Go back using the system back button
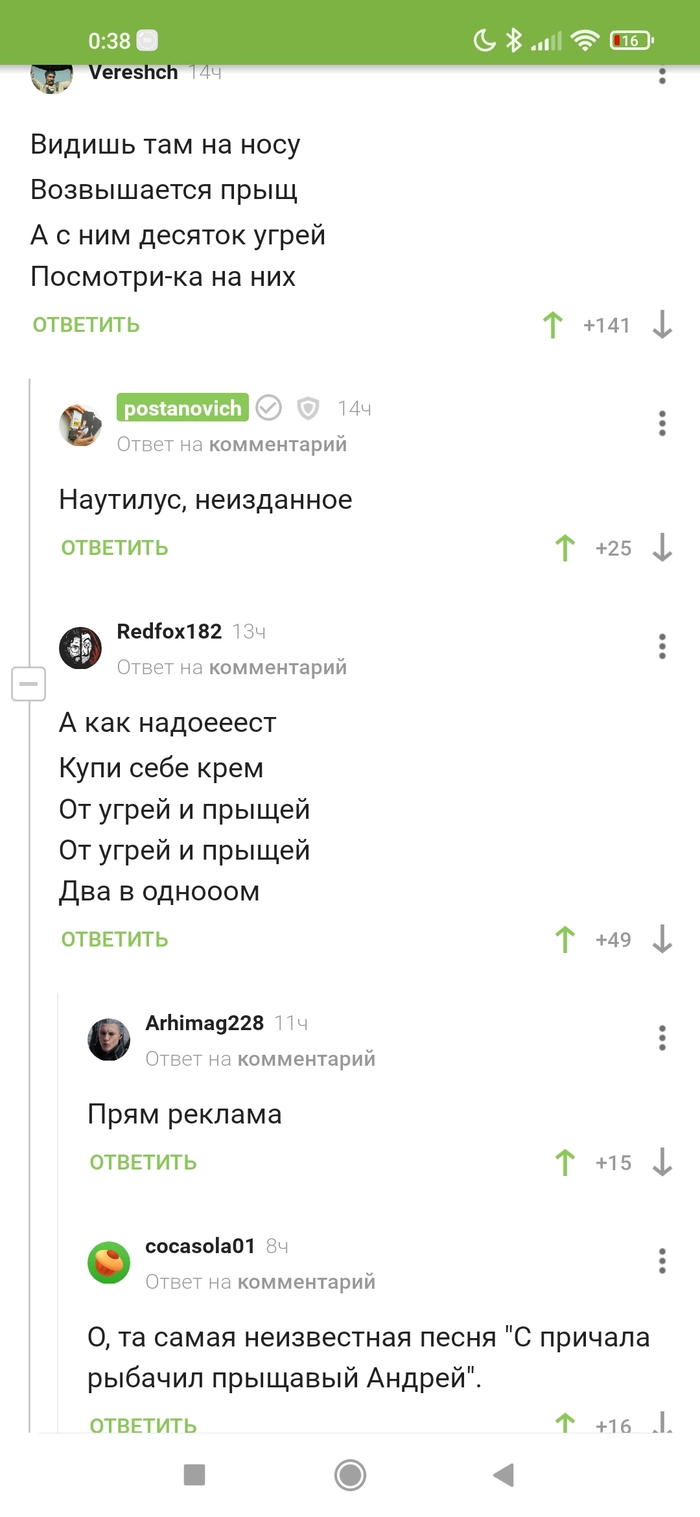 point(504,1474)
